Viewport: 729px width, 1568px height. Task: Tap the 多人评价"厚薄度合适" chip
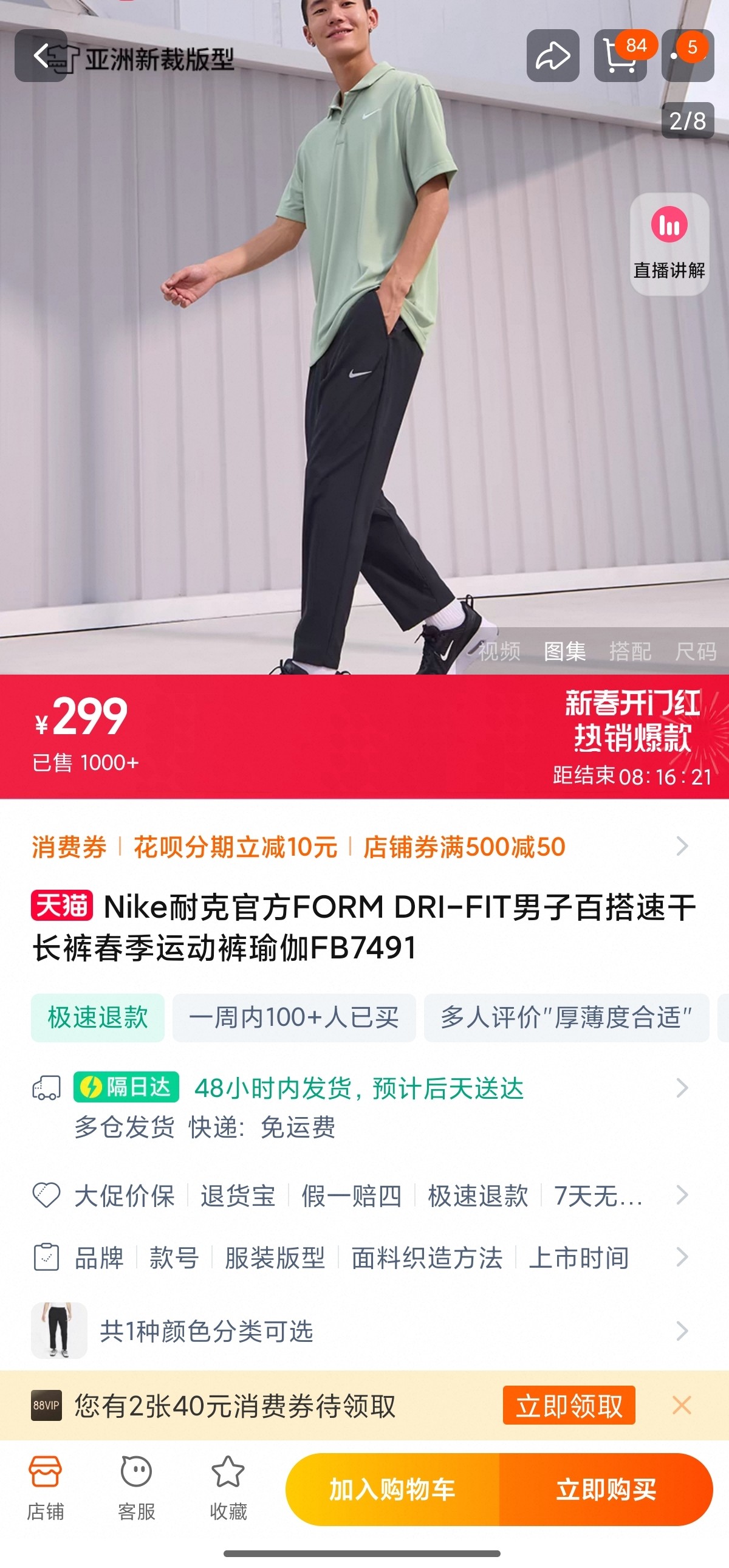point(566,1018)
